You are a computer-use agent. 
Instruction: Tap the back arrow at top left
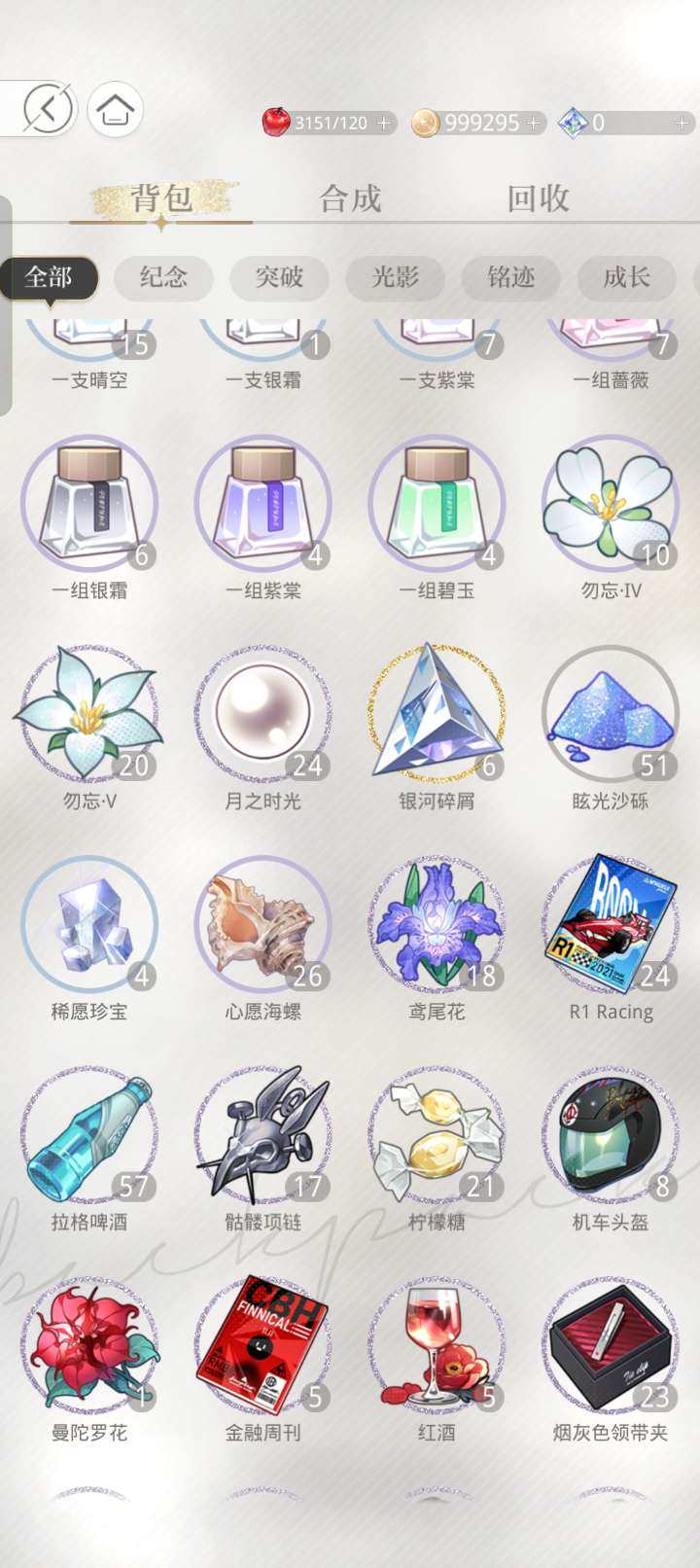(41, 110)
